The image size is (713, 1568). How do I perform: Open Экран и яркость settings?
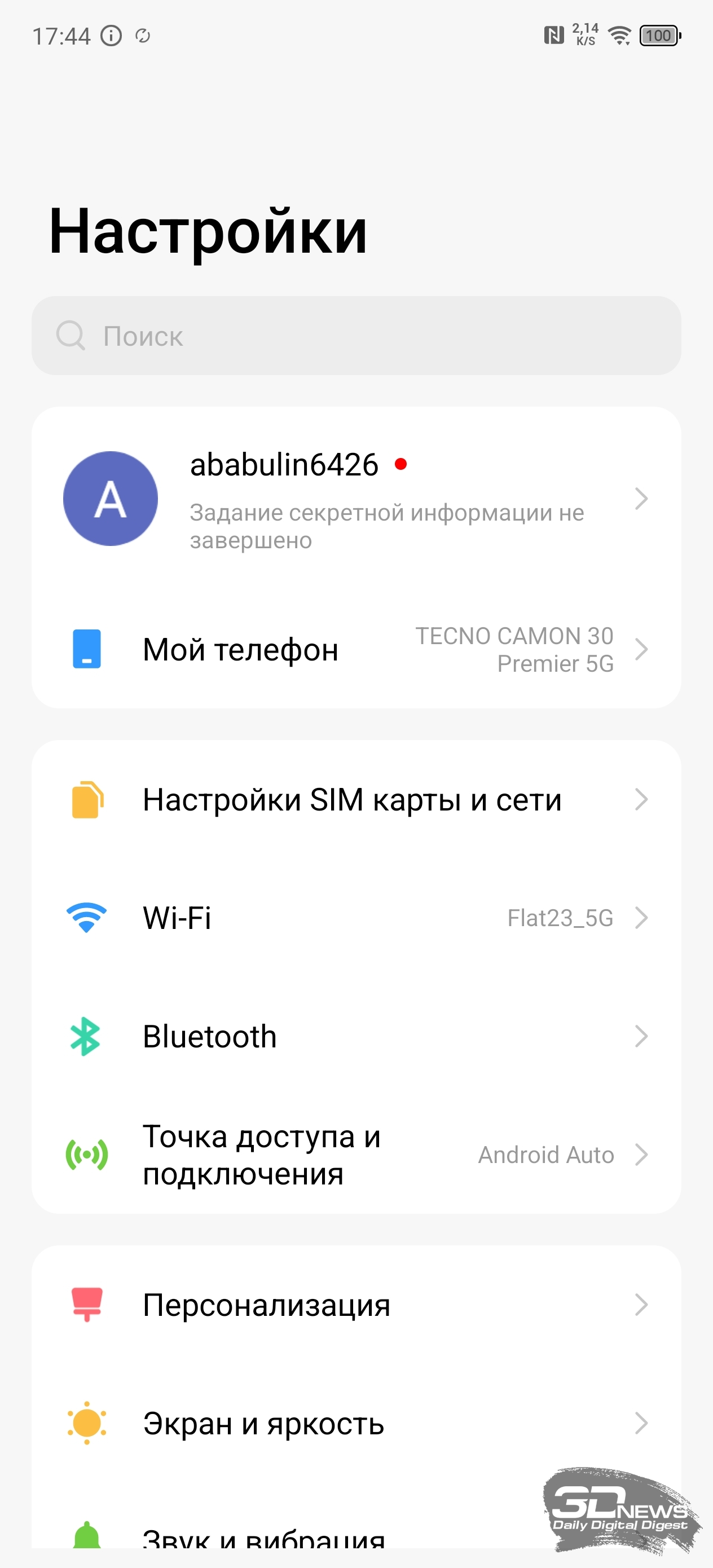(356, 1422)
